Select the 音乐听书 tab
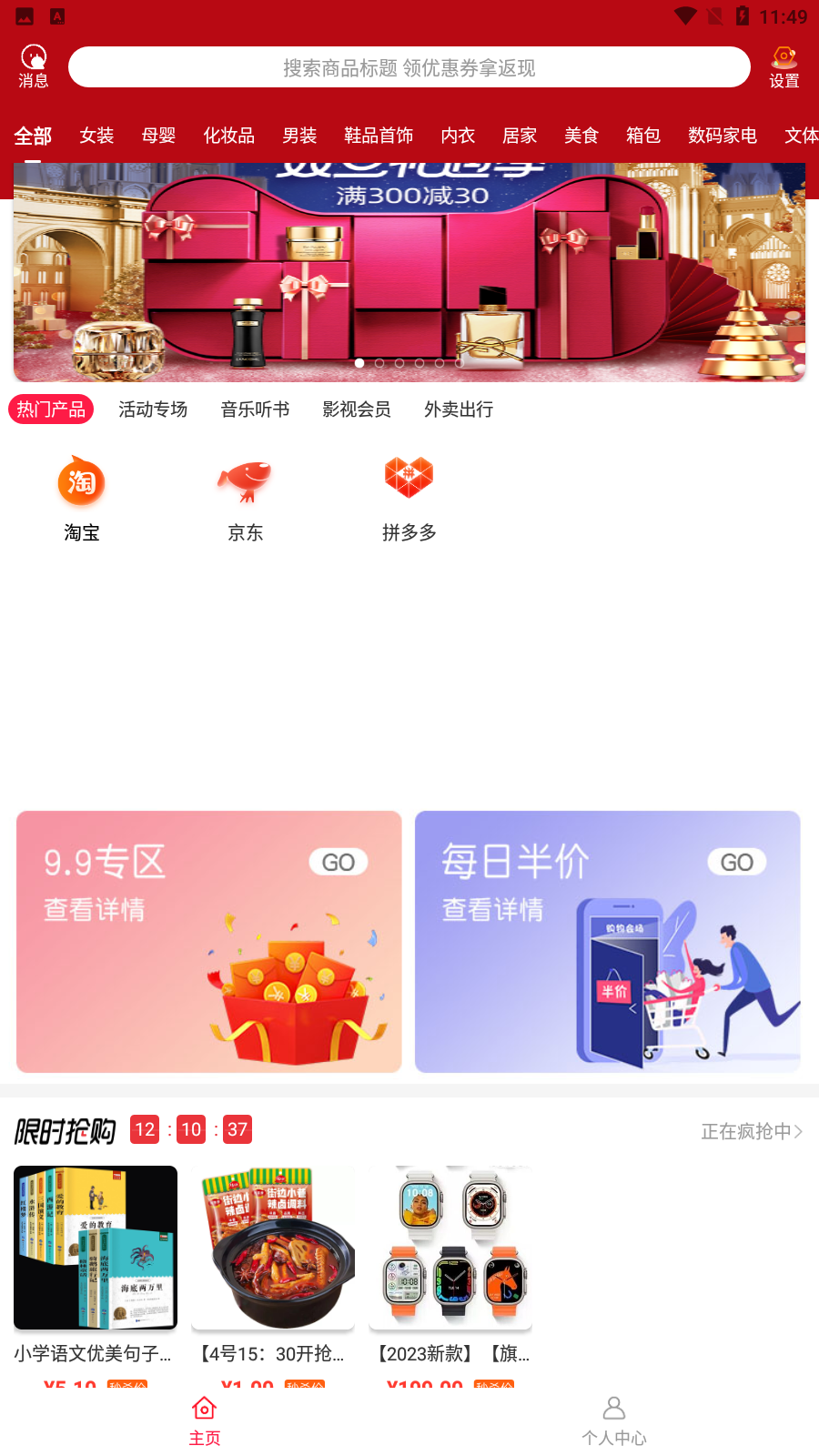 [255, 409]
